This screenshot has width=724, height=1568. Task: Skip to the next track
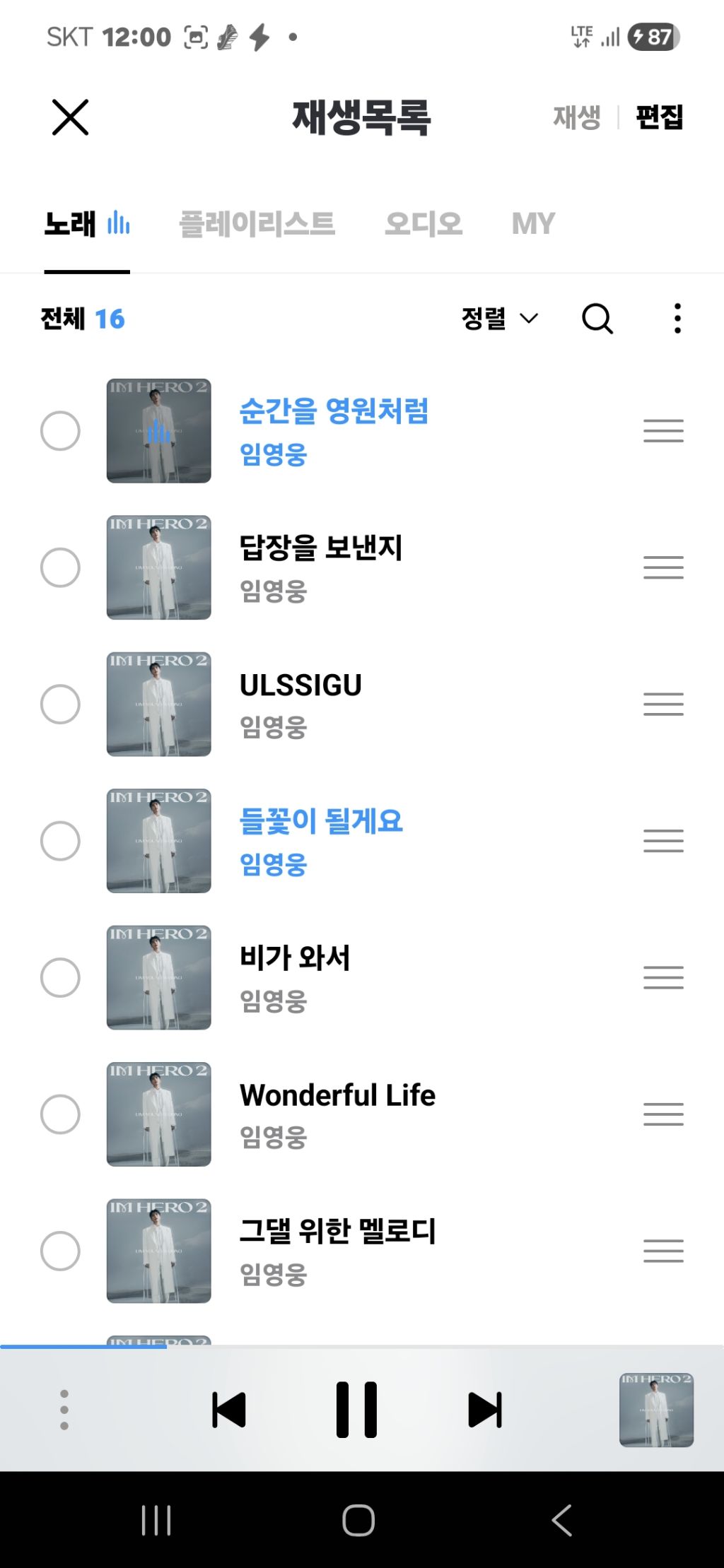pos(485,1410)
